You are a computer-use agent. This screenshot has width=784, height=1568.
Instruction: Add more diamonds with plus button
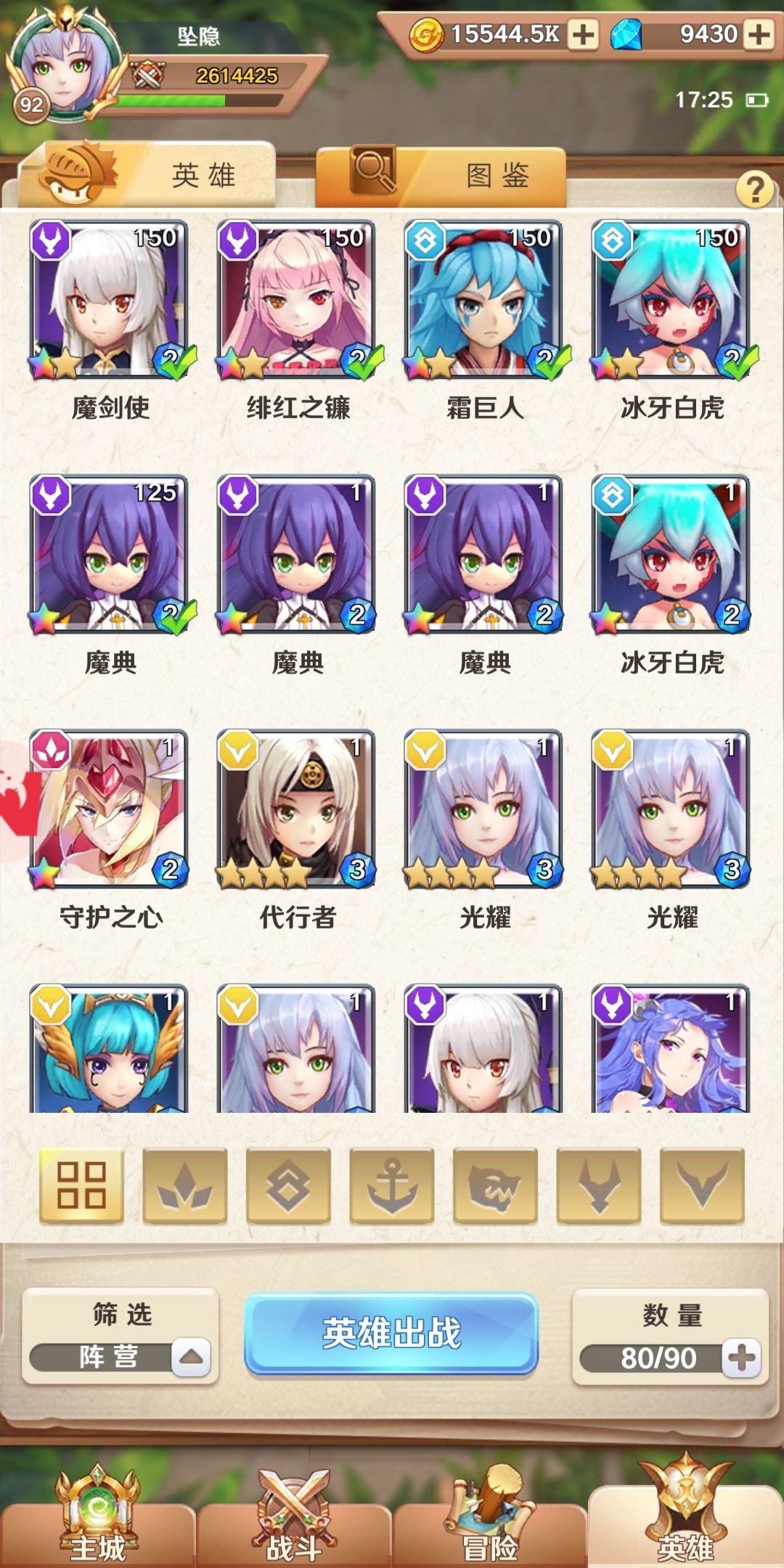coord(758,35)
